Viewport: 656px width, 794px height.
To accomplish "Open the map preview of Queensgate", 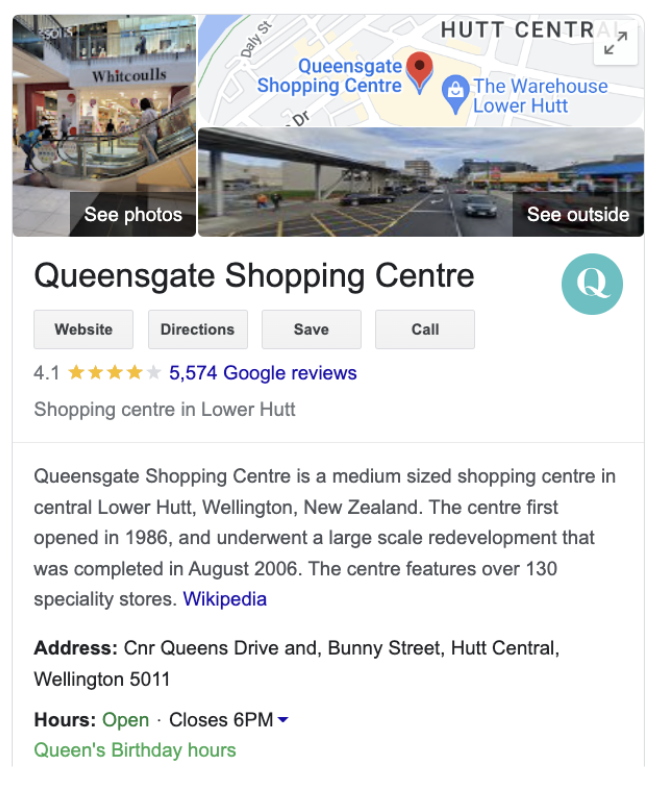I will point(380,75).
